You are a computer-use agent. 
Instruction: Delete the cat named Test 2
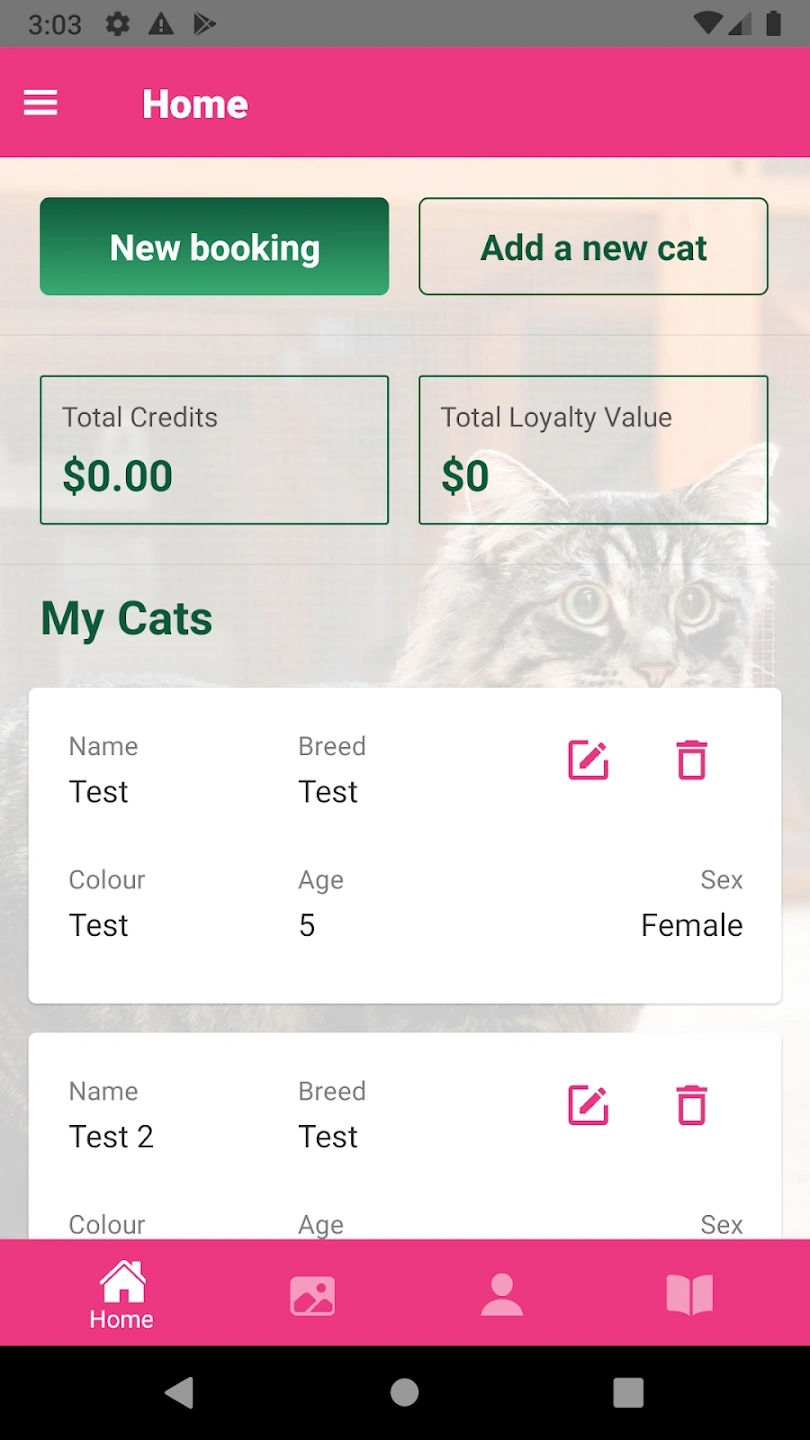coord(691,1105)
